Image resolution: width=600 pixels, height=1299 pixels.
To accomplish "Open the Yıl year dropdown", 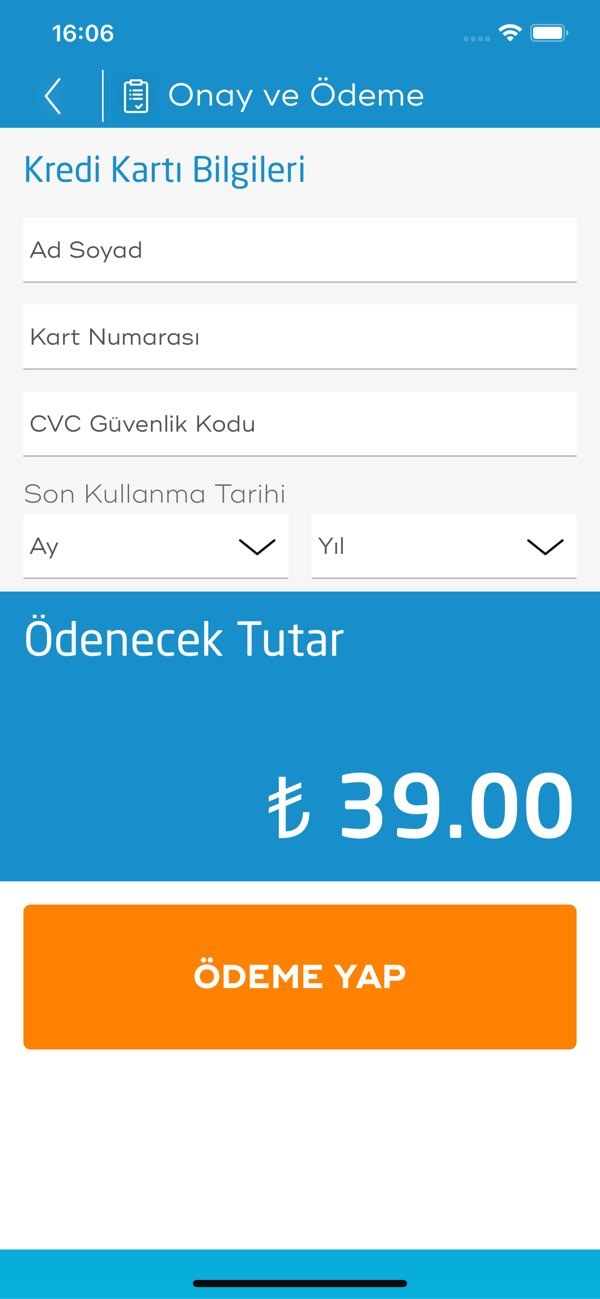I will [x=444, y=546].
